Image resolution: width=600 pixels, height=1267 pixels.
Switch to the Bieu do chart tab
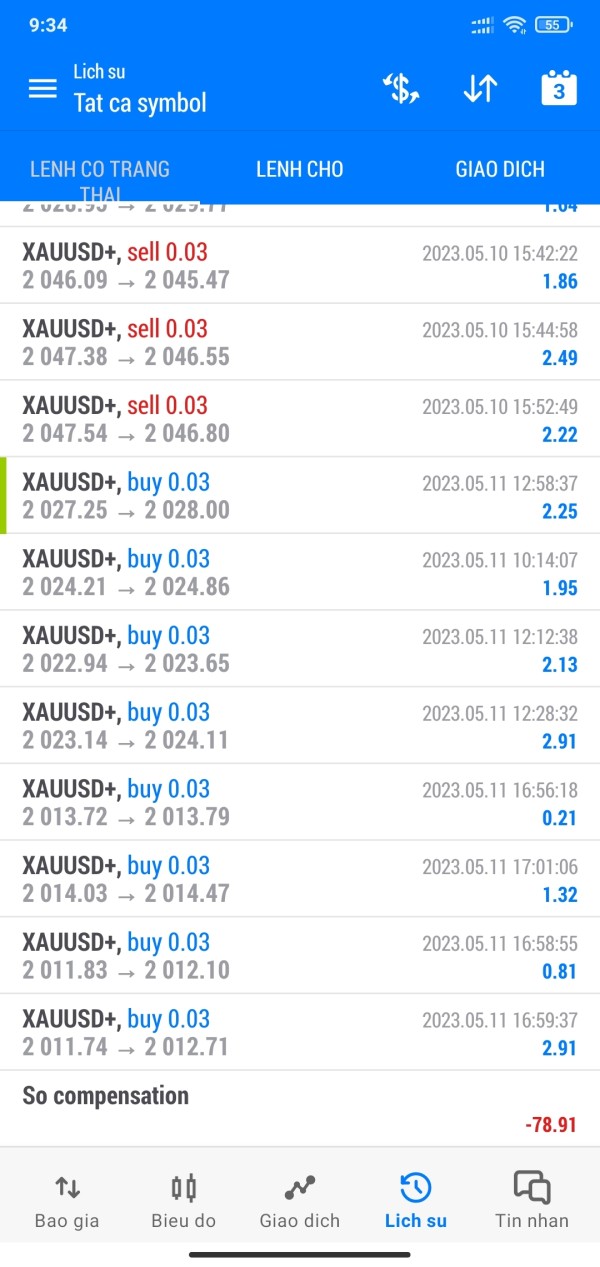[183, 1201]
